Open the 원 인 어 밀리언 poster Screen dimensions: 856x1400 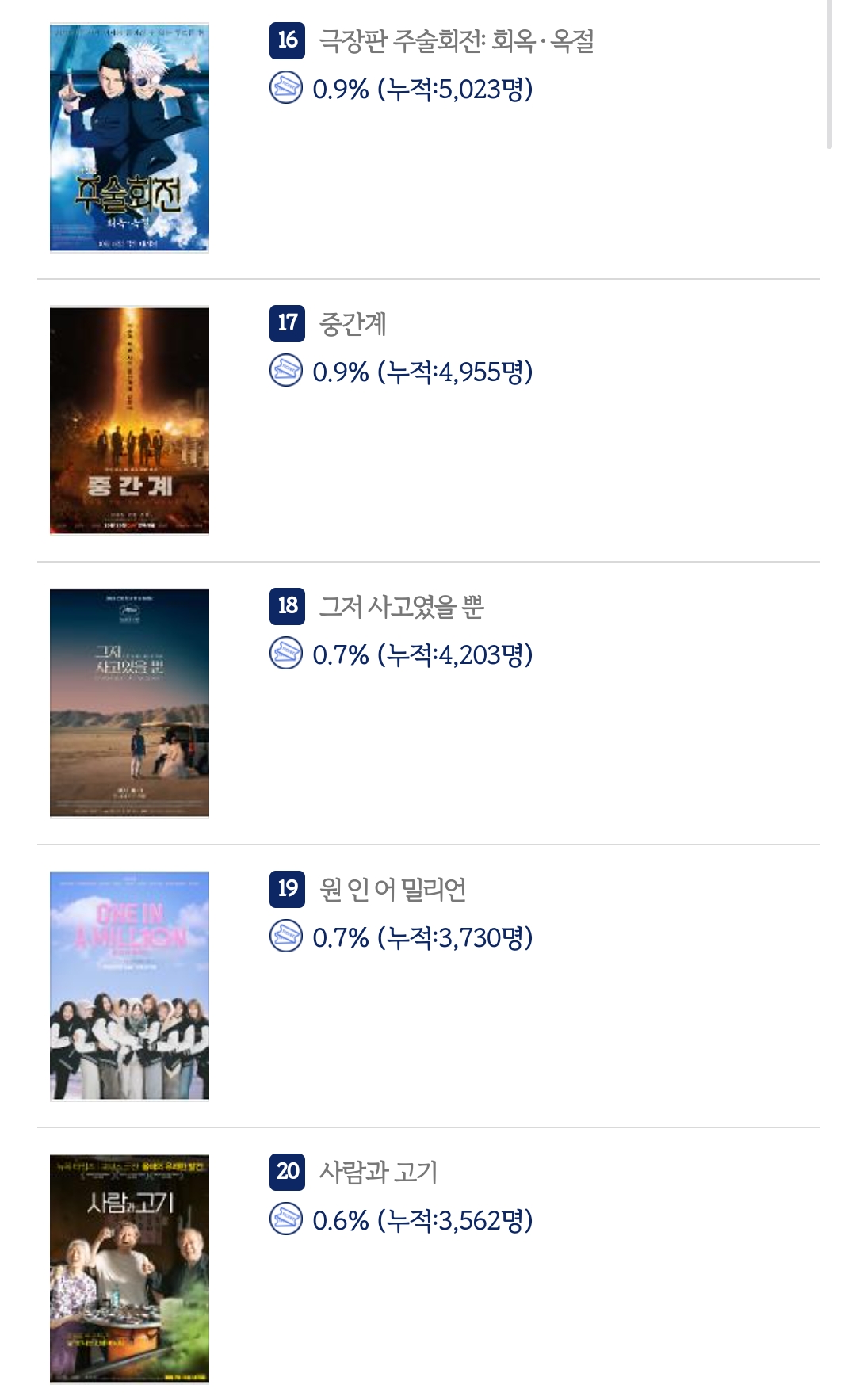pos(129,986)
